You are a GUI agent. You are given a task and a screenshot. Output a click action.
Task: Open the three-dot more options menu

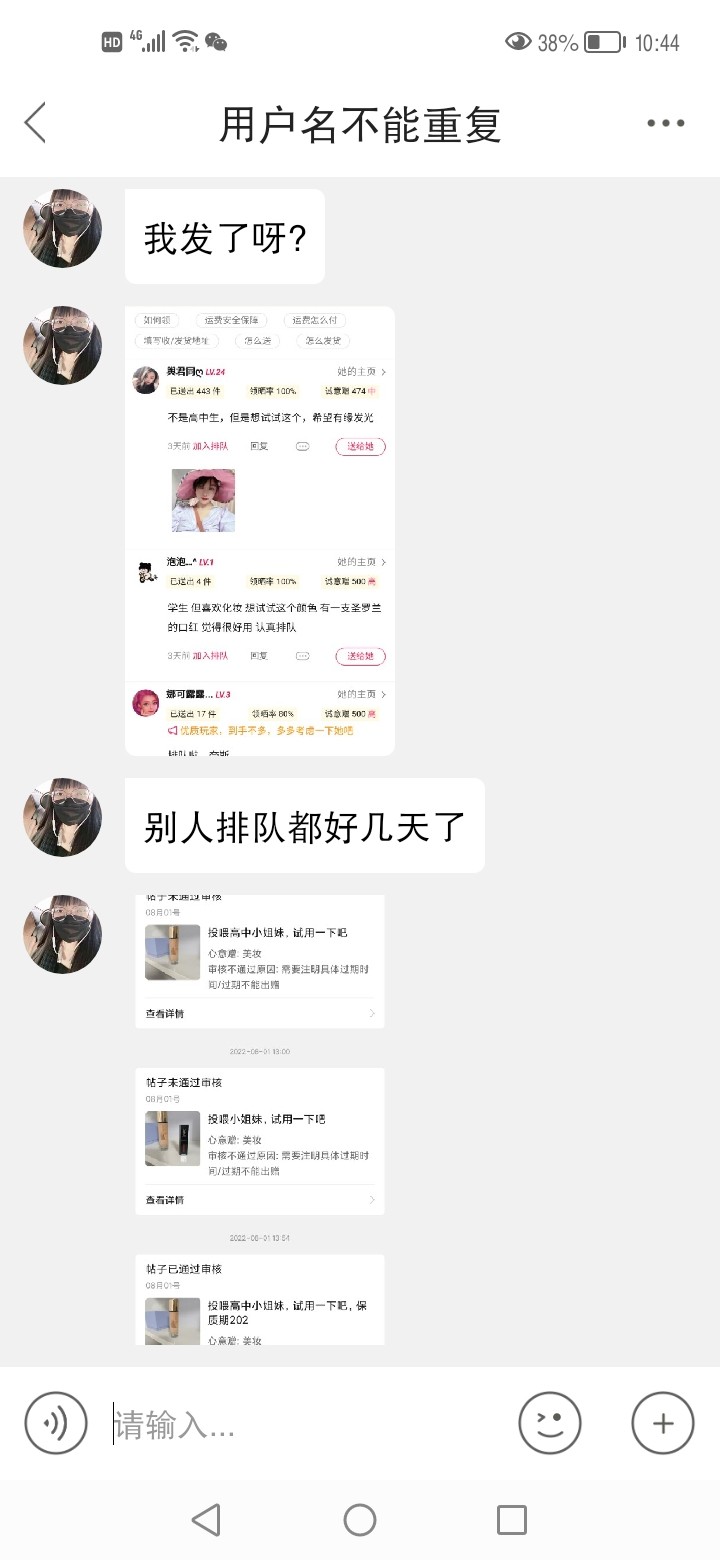(x=665, y=124)
